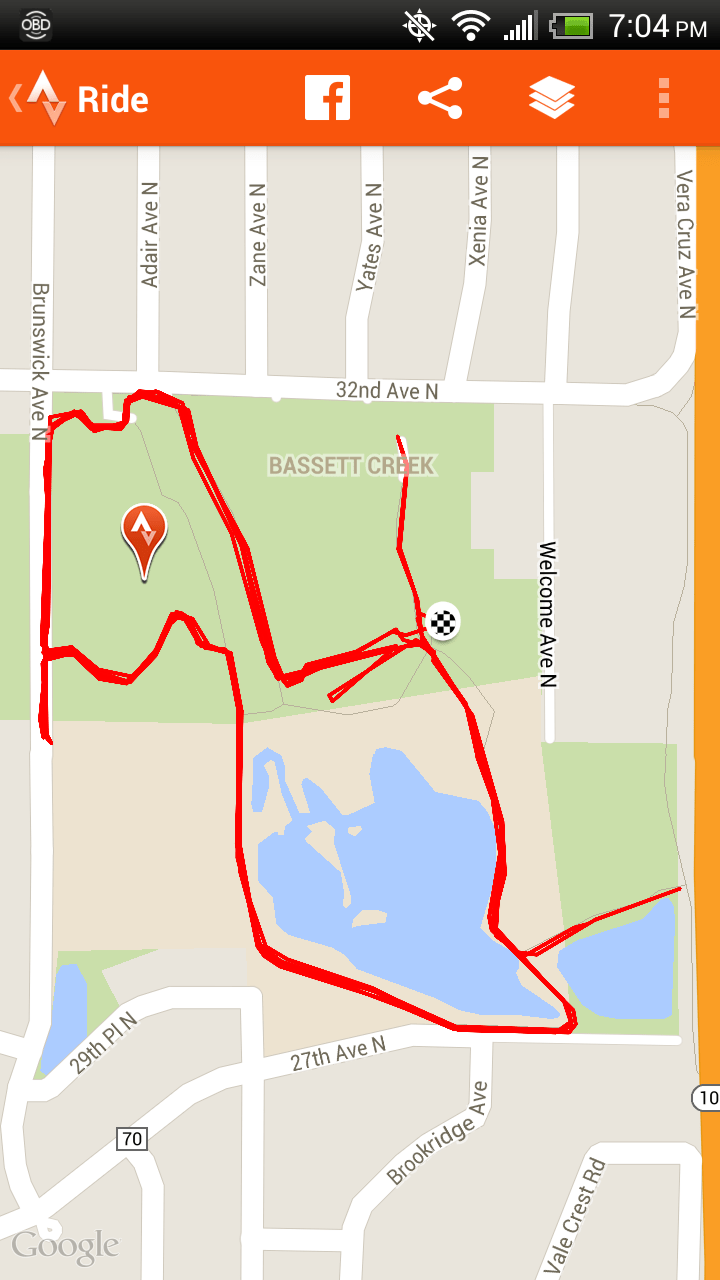Open the overflow menu
Viewport: 720px width, 1280px height.
tap(663, 98)
